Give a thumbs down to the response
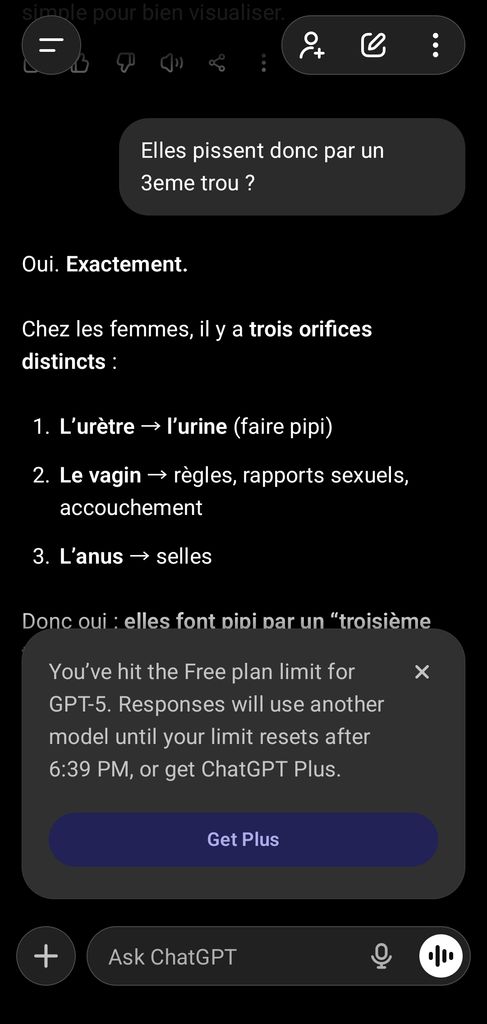 coord(125,63)
